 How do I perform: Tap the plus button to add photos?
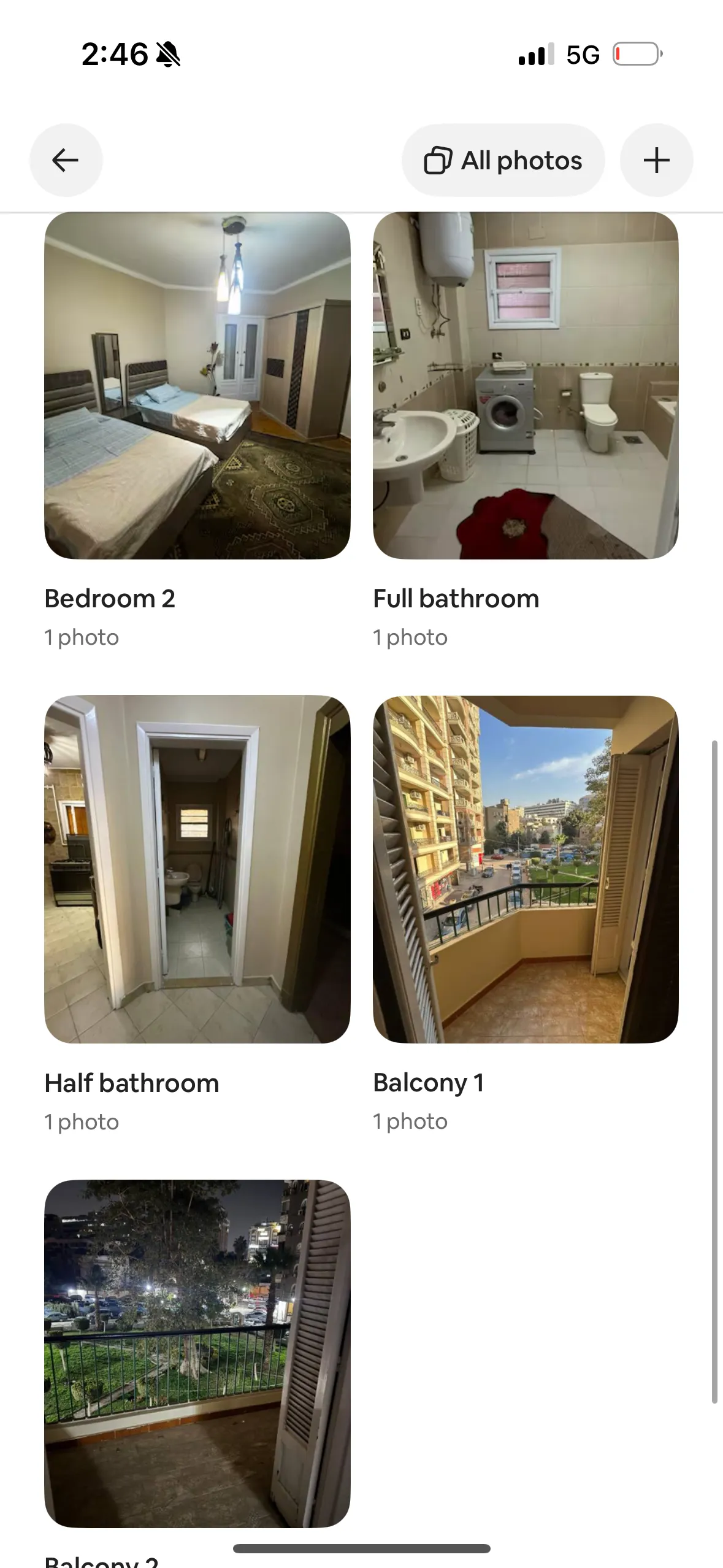[656, 160]
